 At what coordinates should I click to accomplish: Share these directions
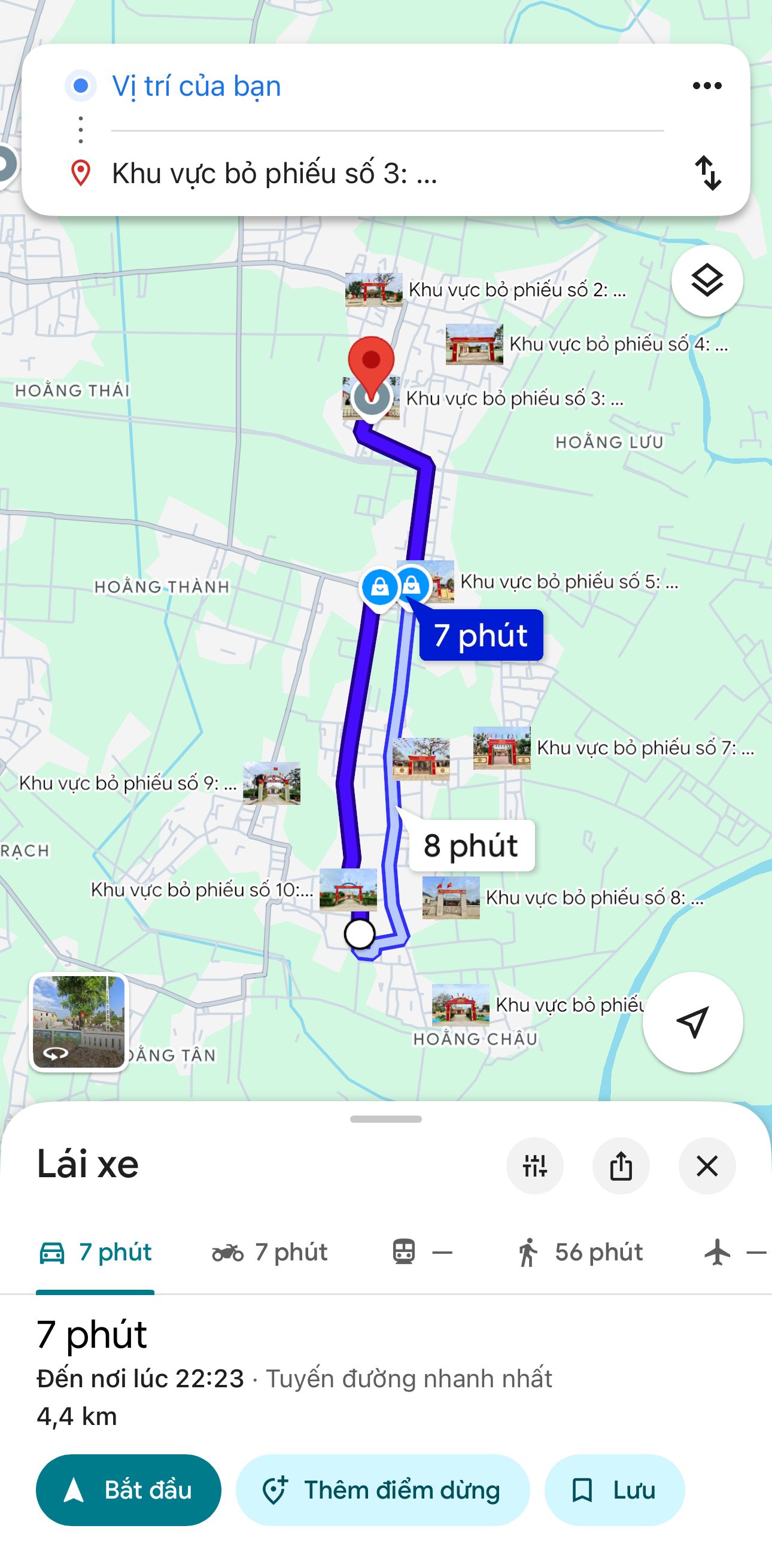pyautogui.click(x=621, y=1166)
